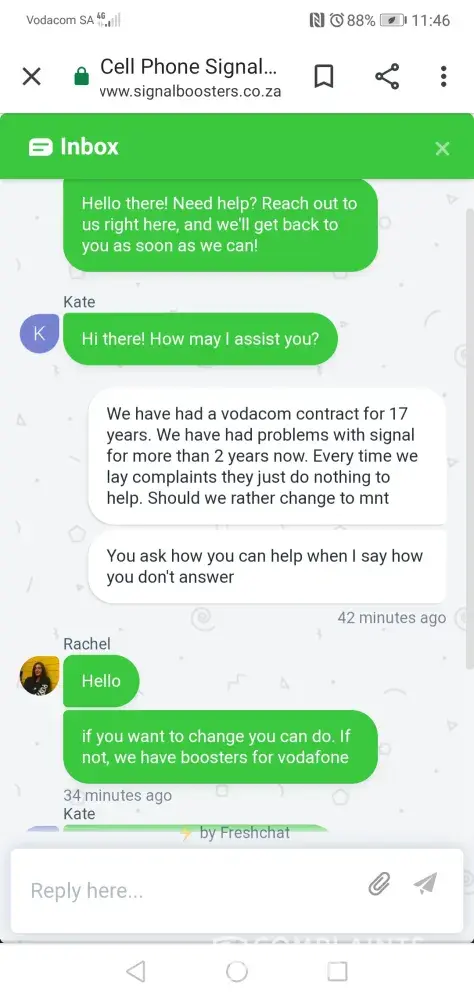474x1000 pixels.
Task: Bookmark this Signal Boosters page
Action: pyautogui.click(x=324, y=77)
